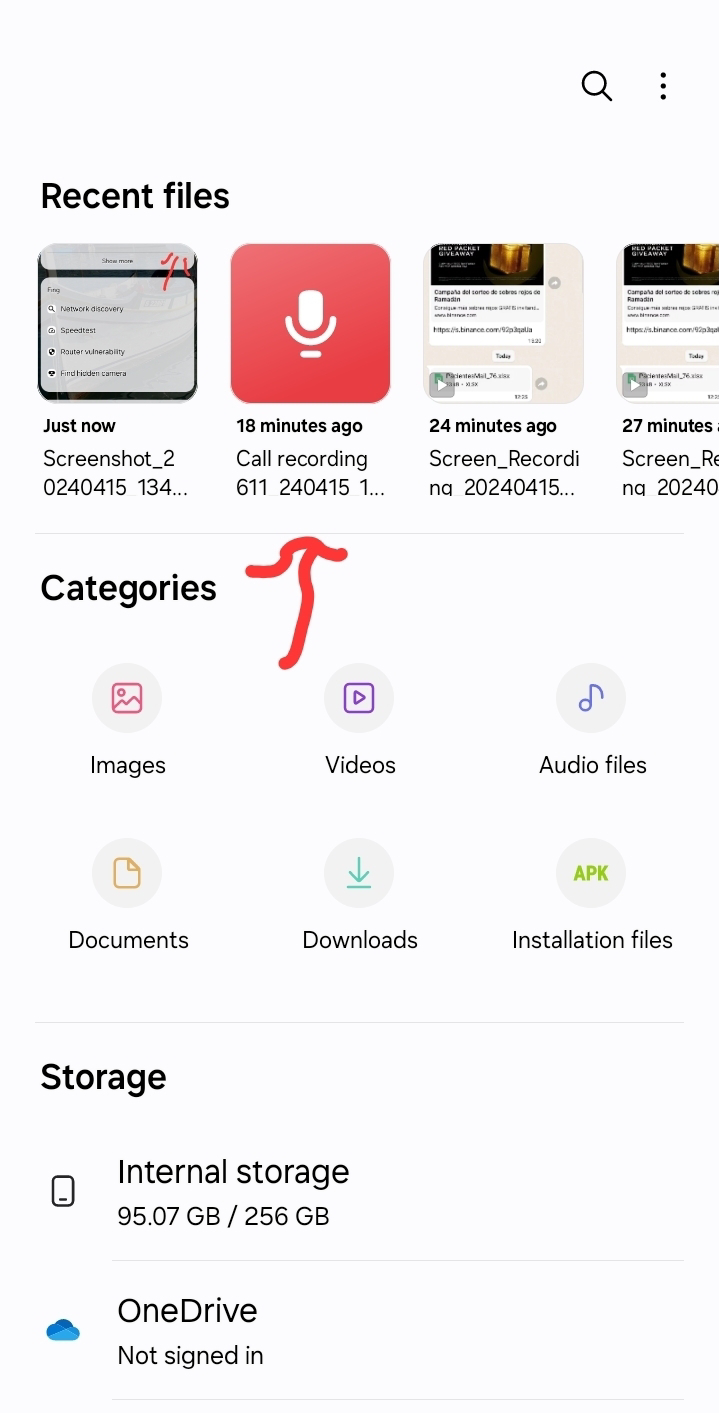
Task: Open the Audio files category
Action: pos(592,720)
